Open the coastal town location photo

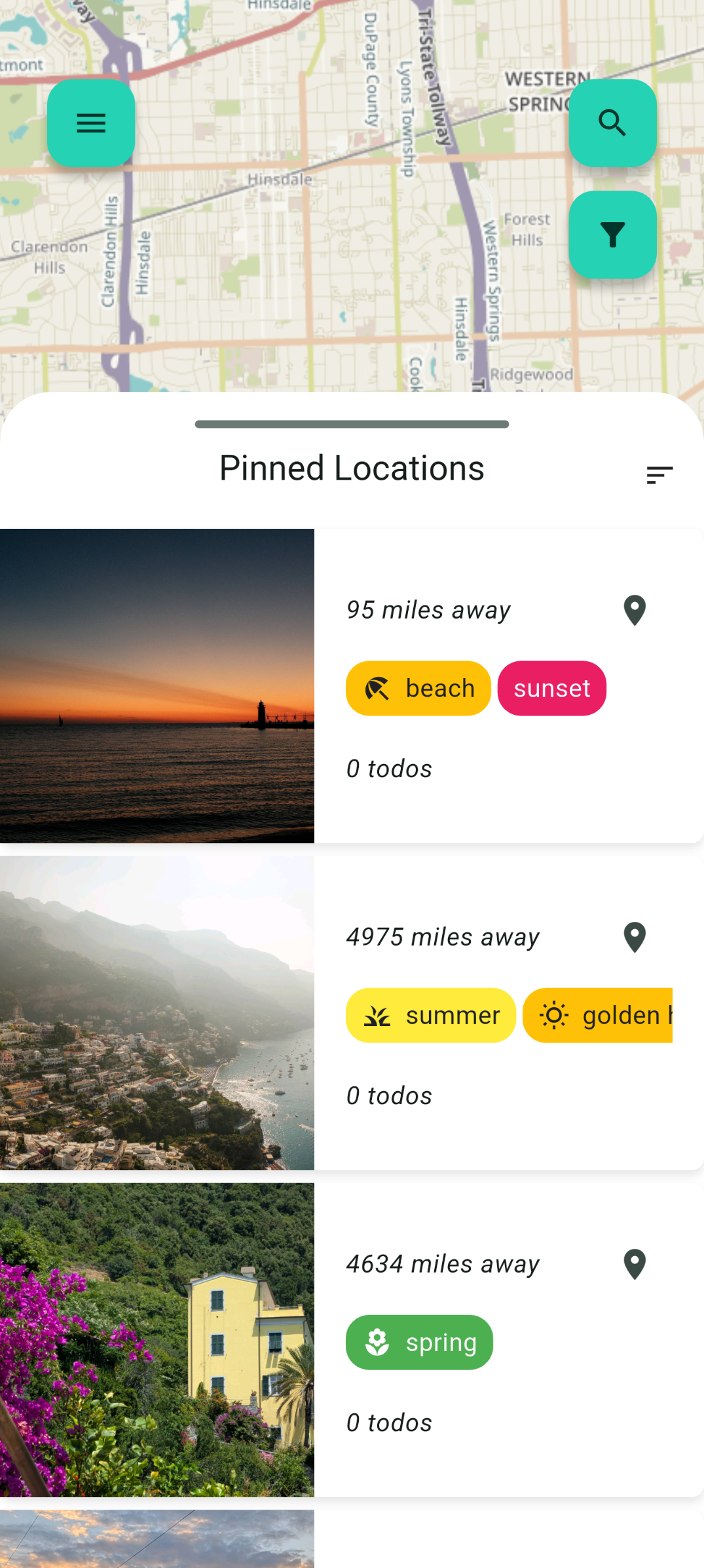[x=157, y=1012]
